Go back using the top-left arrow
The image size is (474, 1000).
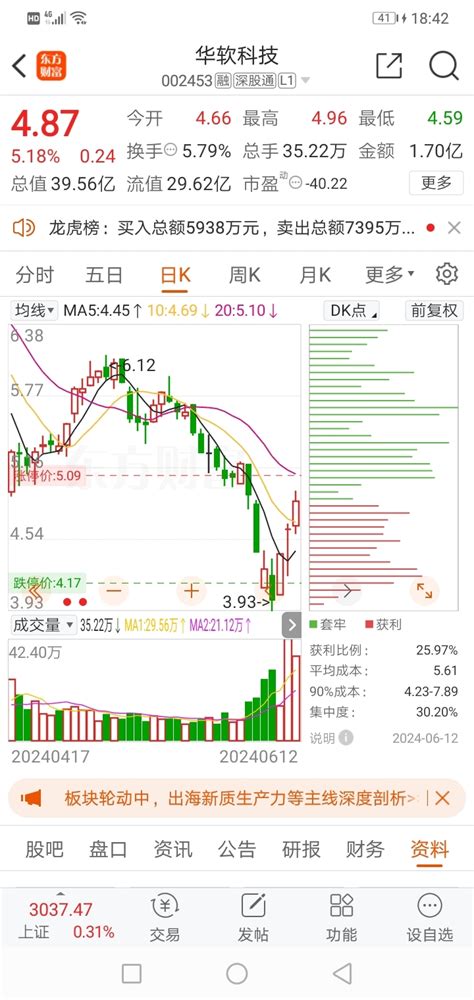pos(19,66)
